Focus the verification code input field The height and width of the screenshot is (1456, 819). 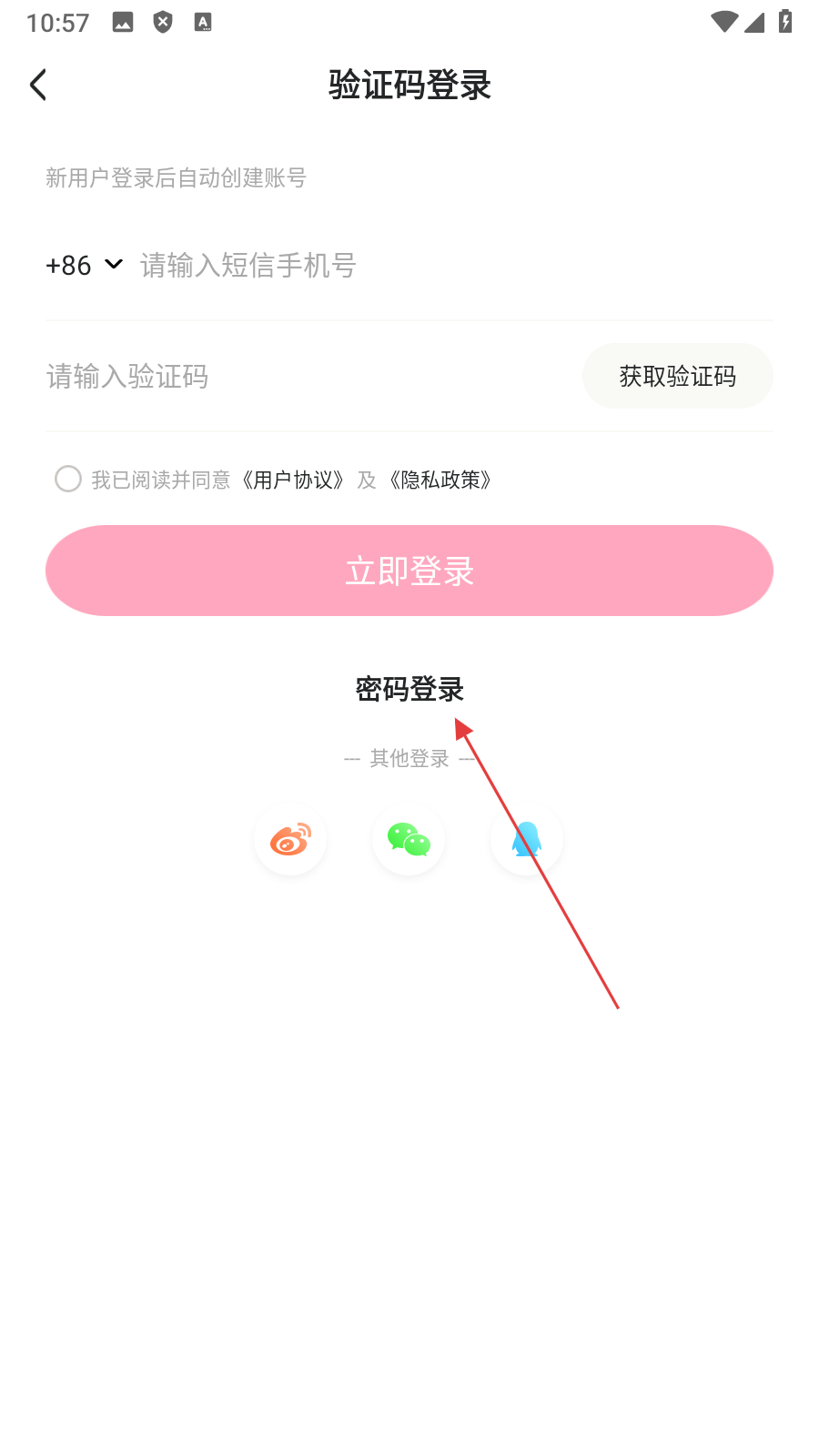coord(300,376)
